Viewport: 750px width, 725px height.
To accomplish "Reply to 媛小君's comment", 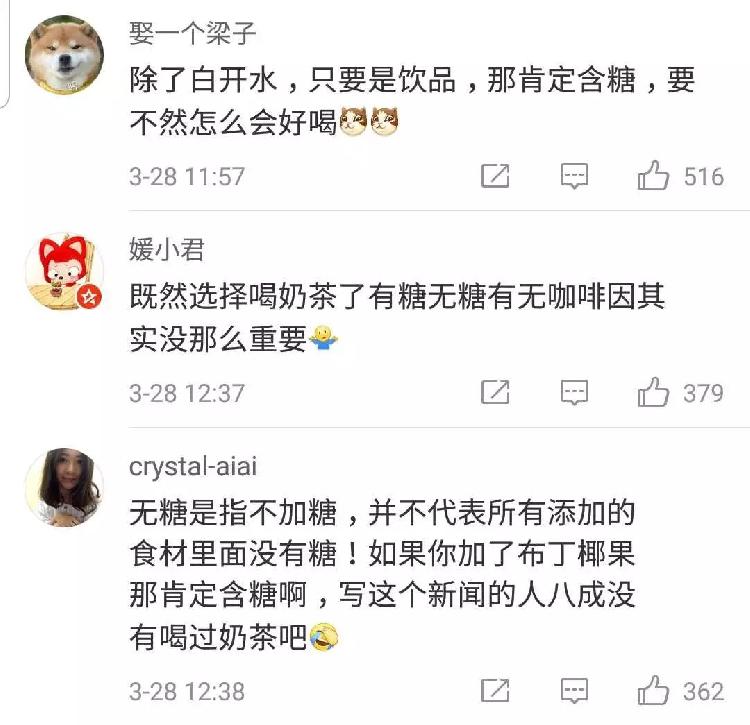I will point(574,392).
